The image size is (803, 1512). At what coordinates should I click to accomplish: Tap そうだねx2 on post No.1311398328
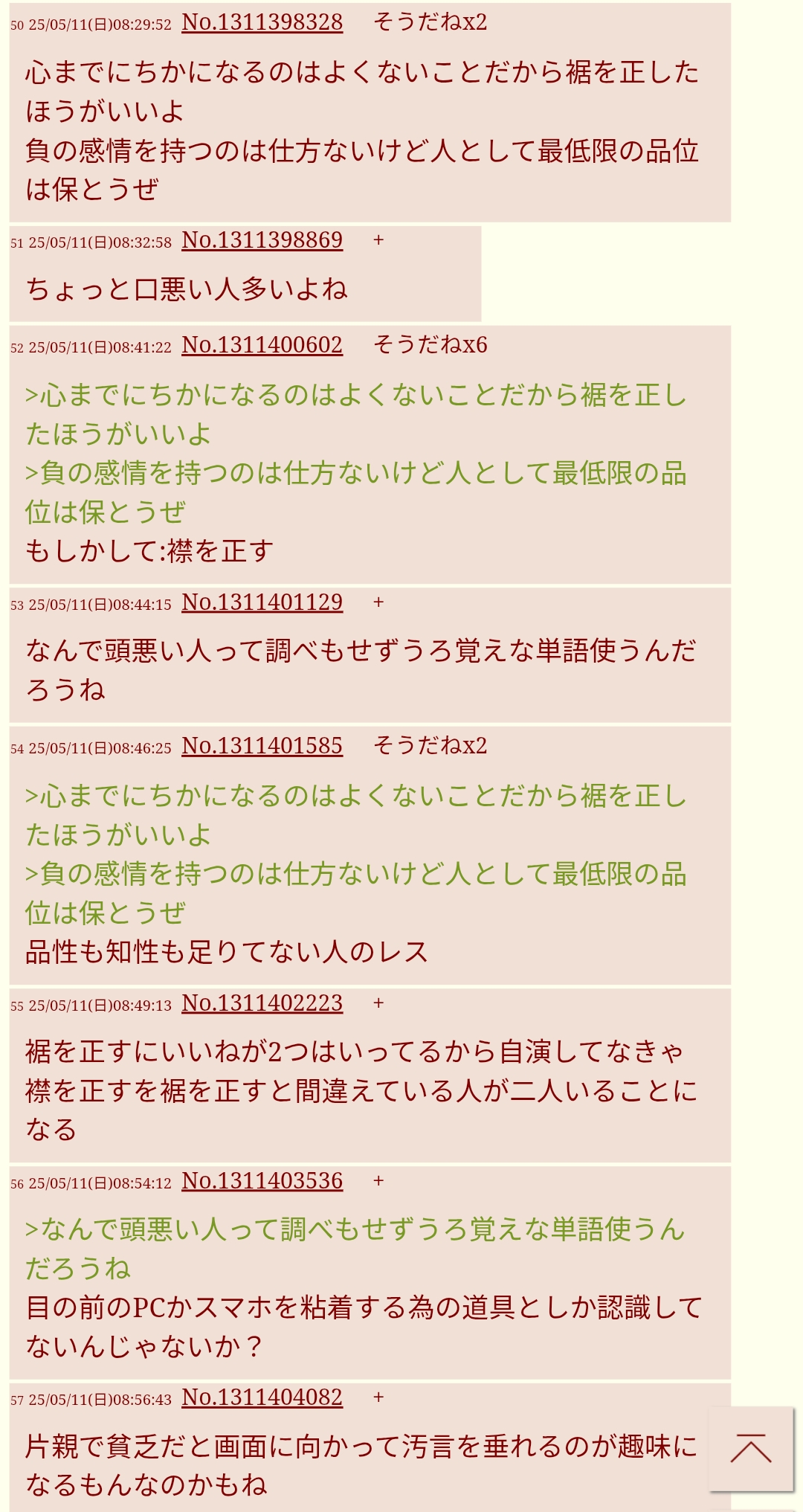[430, 22]
